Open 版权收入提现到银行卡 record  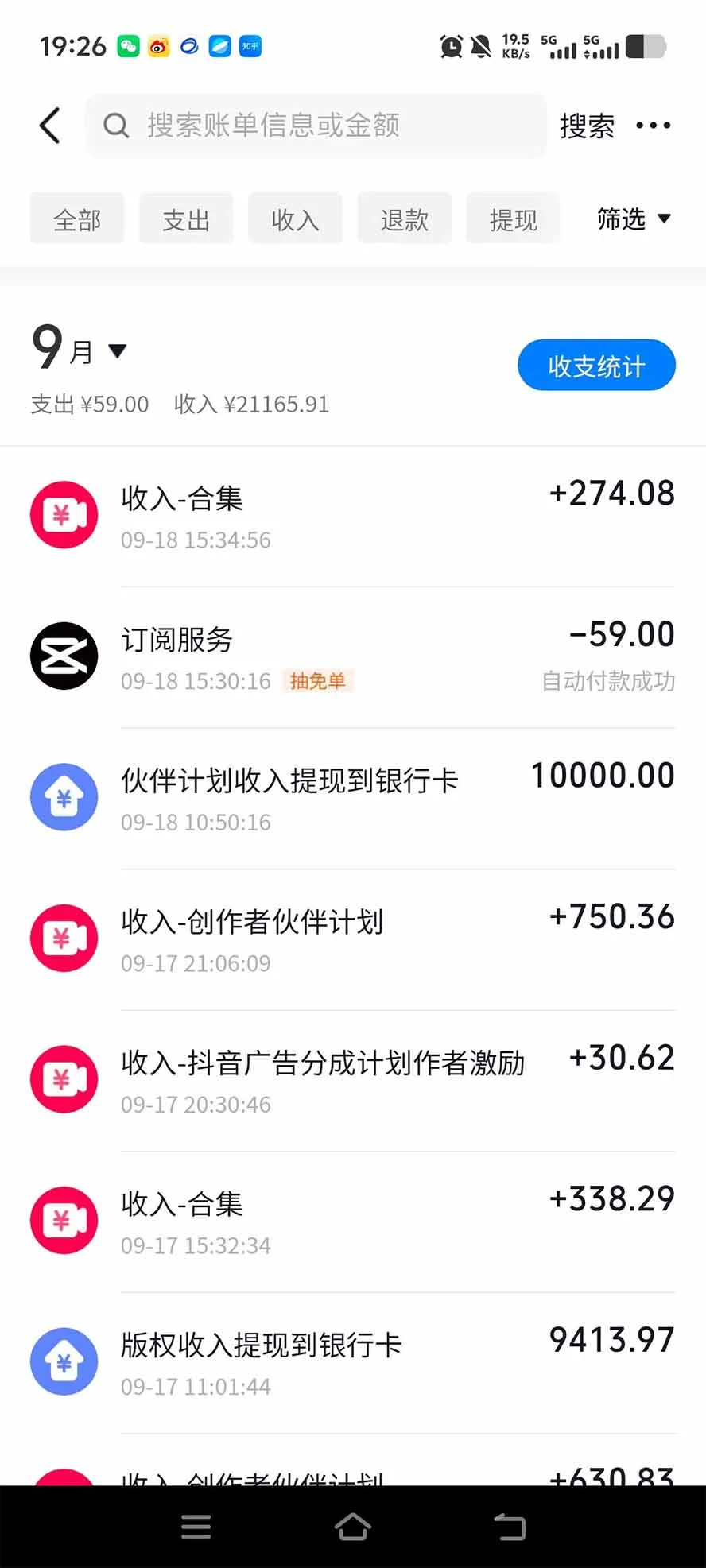point(353,1363)
